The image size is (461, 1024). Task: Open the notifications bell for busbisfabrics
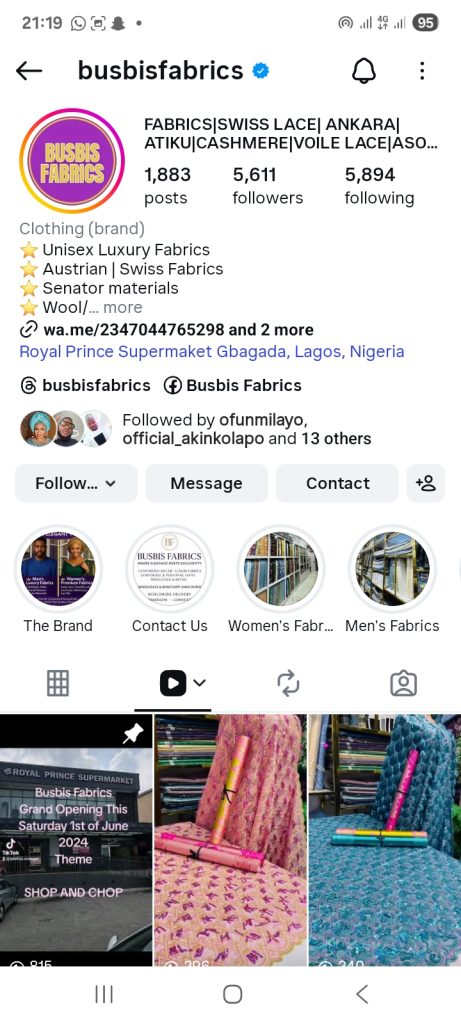coord(364,71)
